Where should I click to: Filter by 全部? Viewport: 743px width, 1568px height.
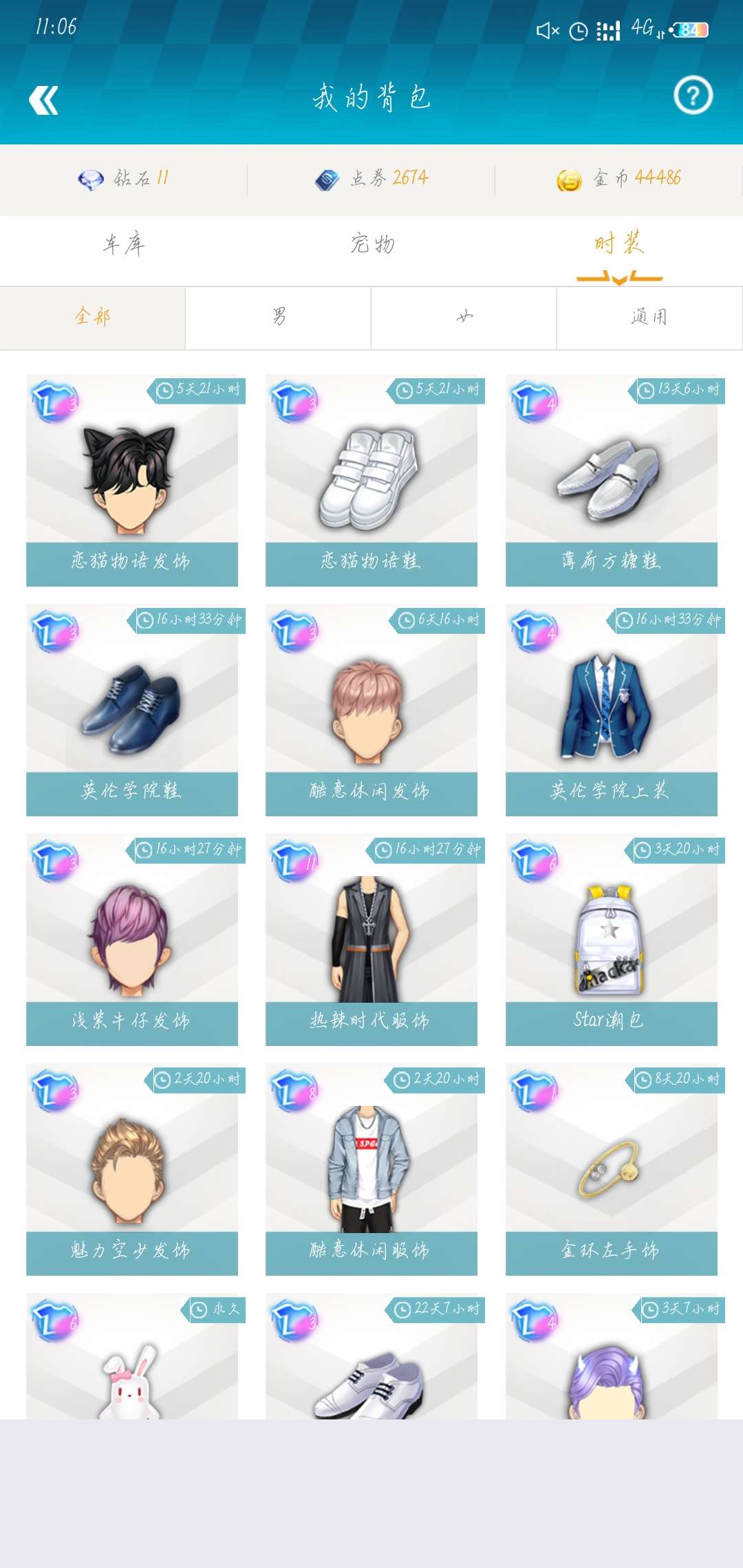[x=93, y=317]
